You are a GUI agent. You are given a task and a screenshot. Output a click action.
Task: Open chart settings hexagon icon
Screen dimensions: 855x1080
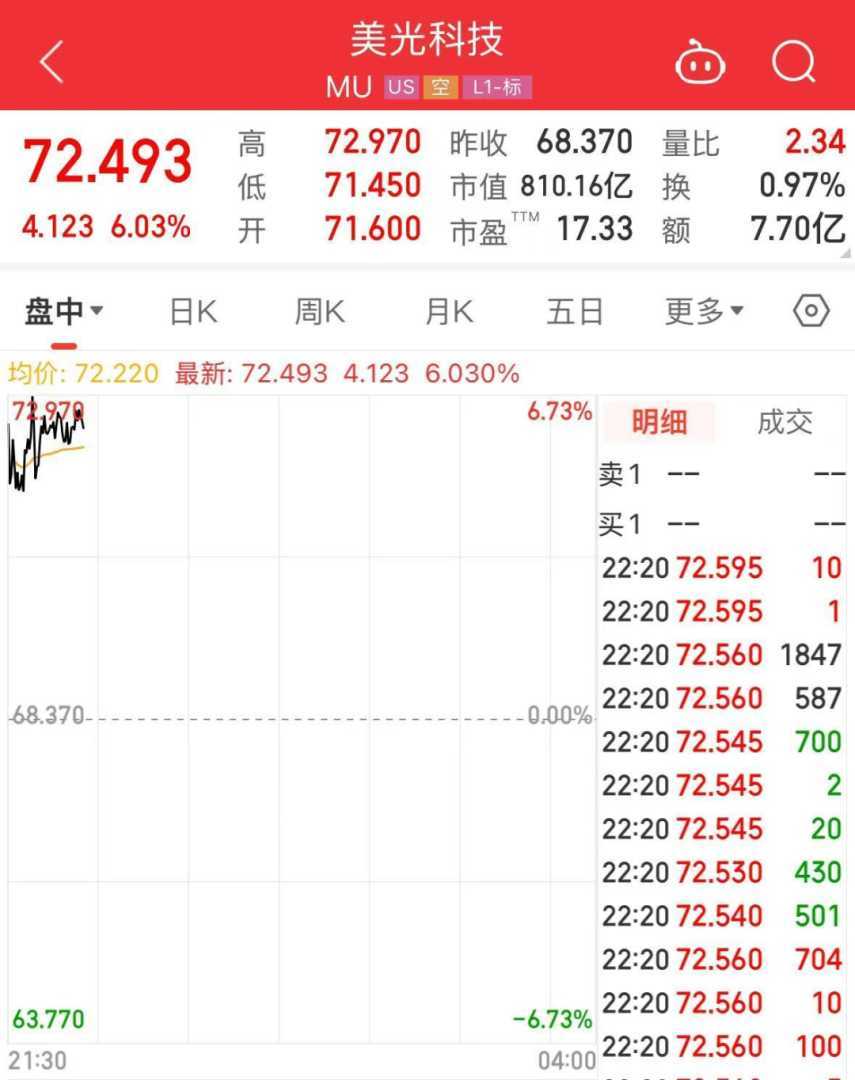click(811, 312)
